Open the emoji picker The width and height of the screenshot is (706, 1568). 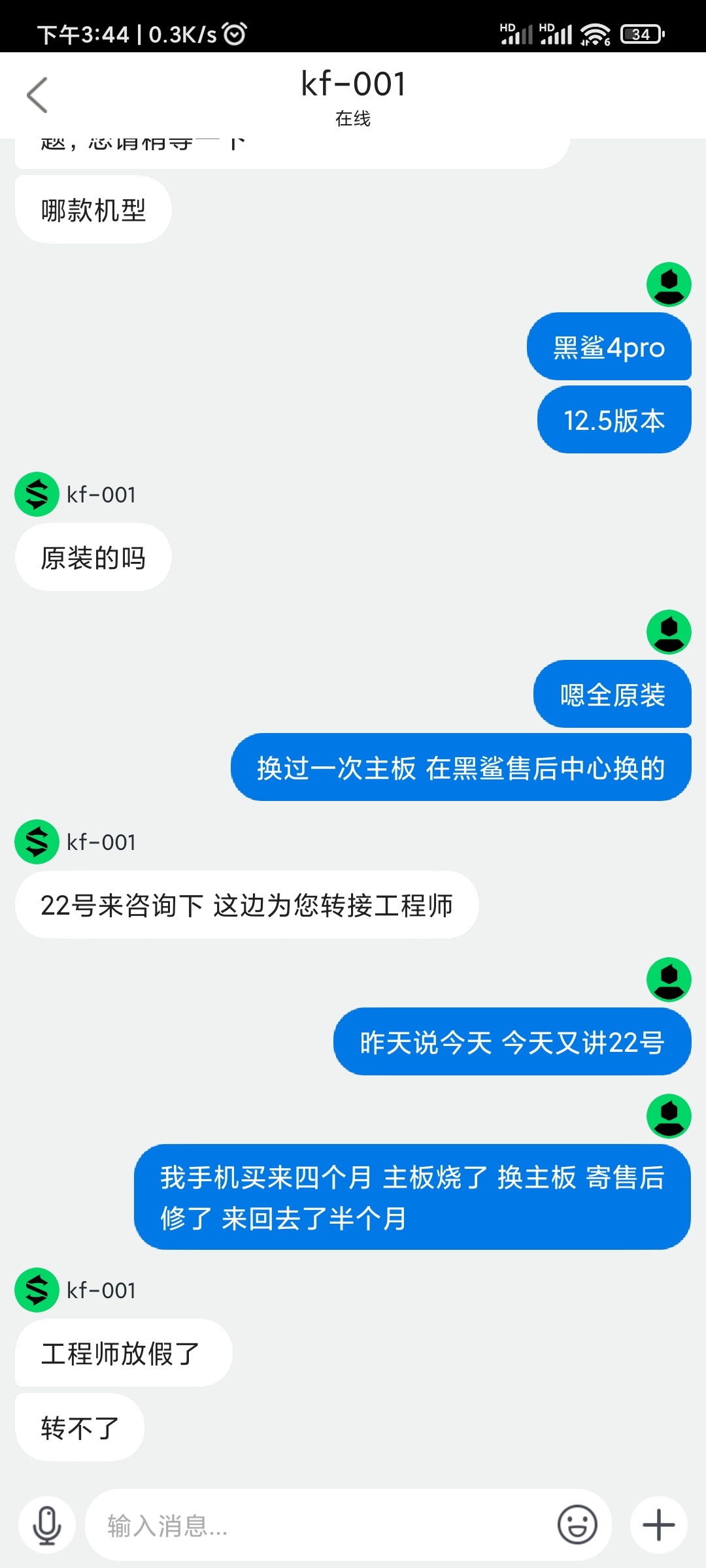(x=577, y=1526)
